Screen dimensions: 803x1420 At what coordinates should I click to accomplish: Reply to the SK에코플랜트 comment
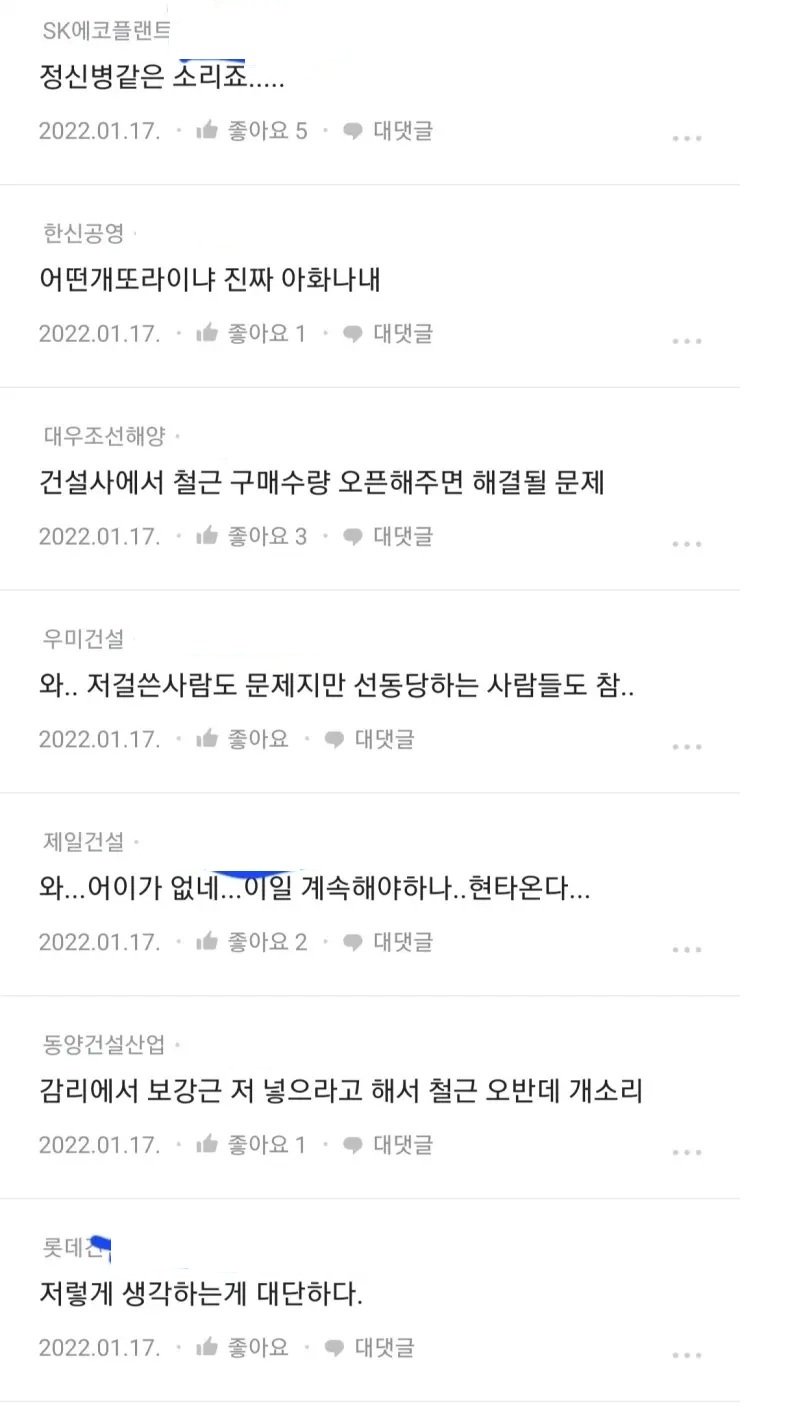(x=388, y=131)
